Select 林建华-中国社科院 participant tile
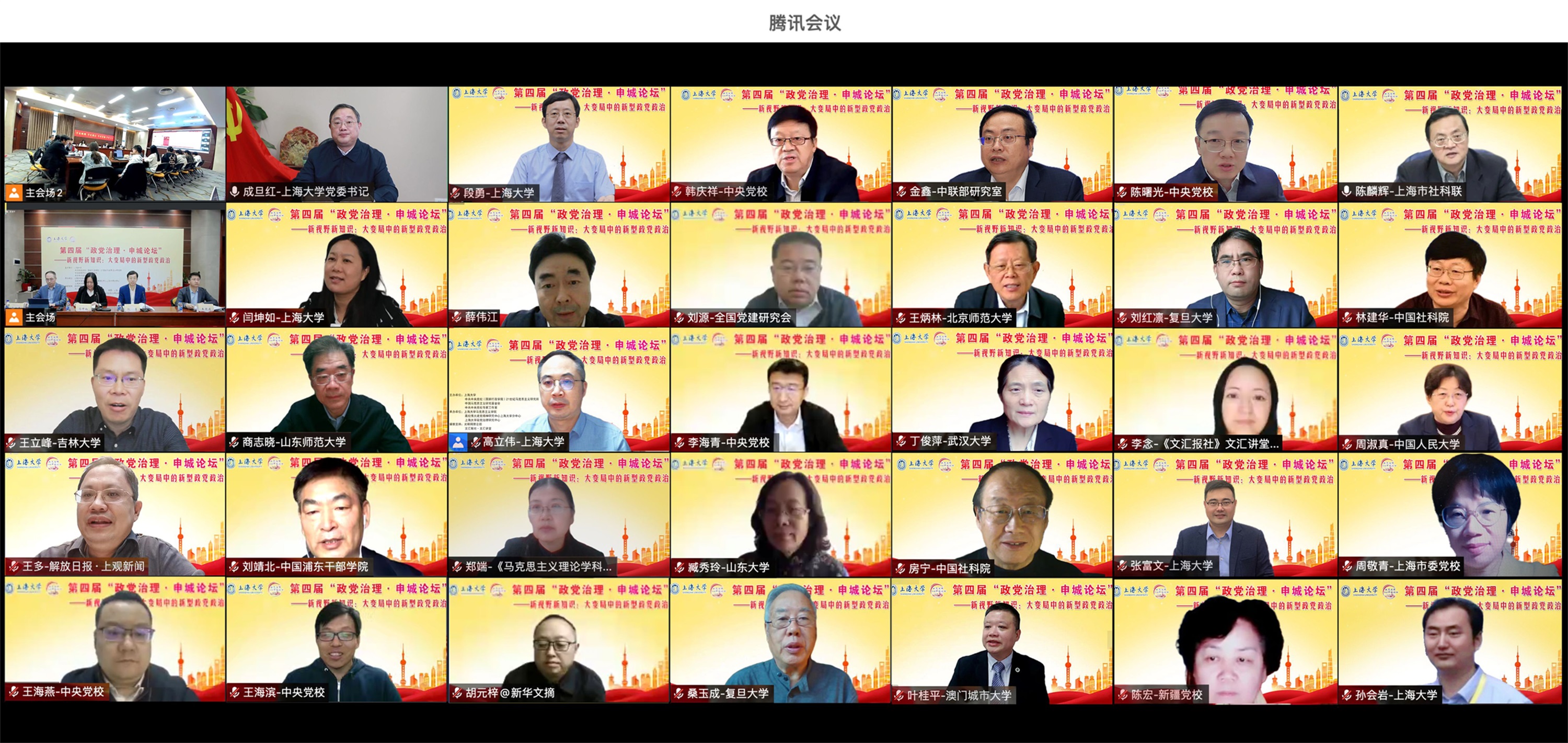 pyautogui.click(x=1449, y=266)
